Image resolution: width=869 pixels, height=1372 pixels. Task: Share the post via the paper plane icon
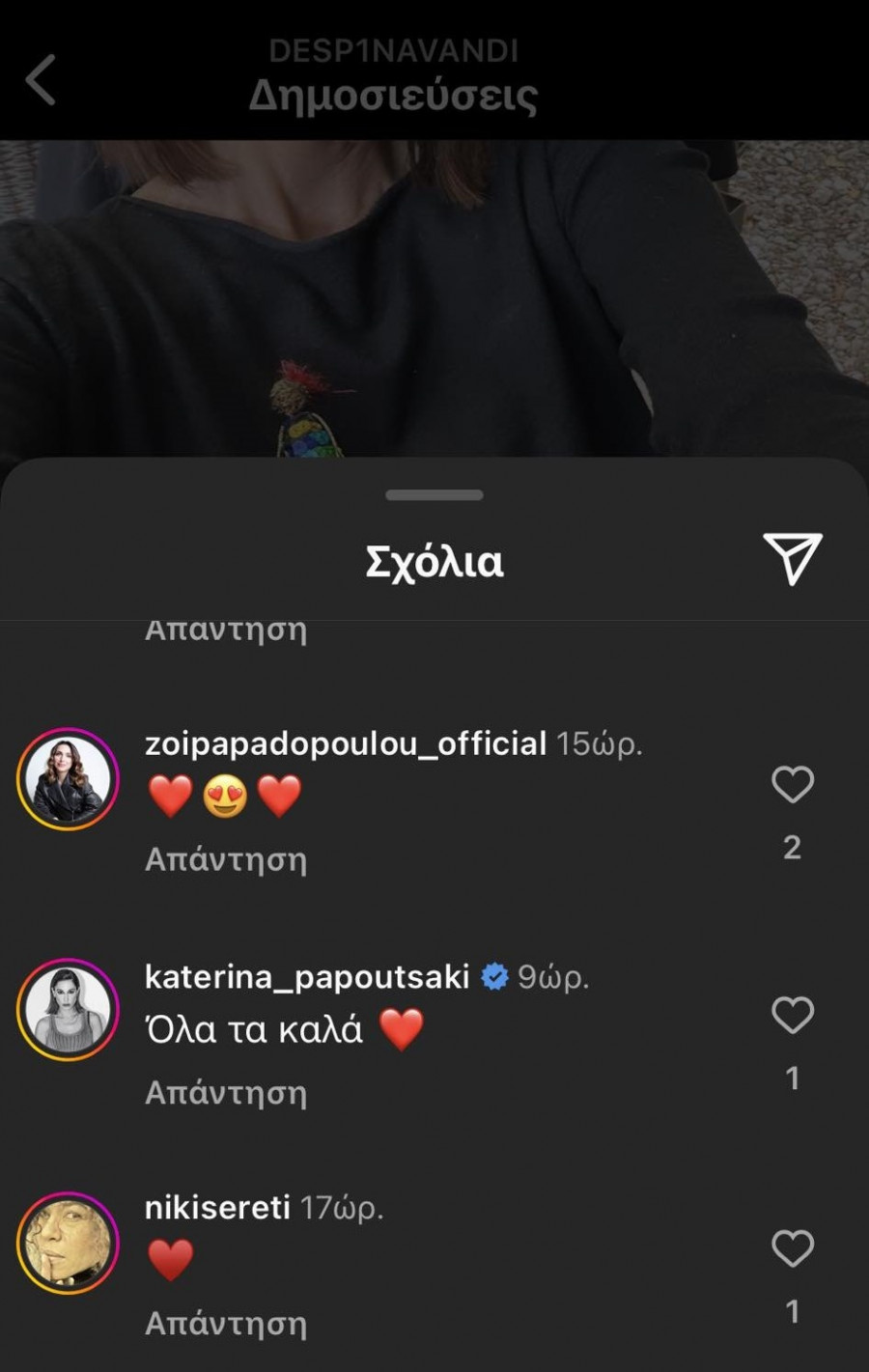click(x=793, y=558)
